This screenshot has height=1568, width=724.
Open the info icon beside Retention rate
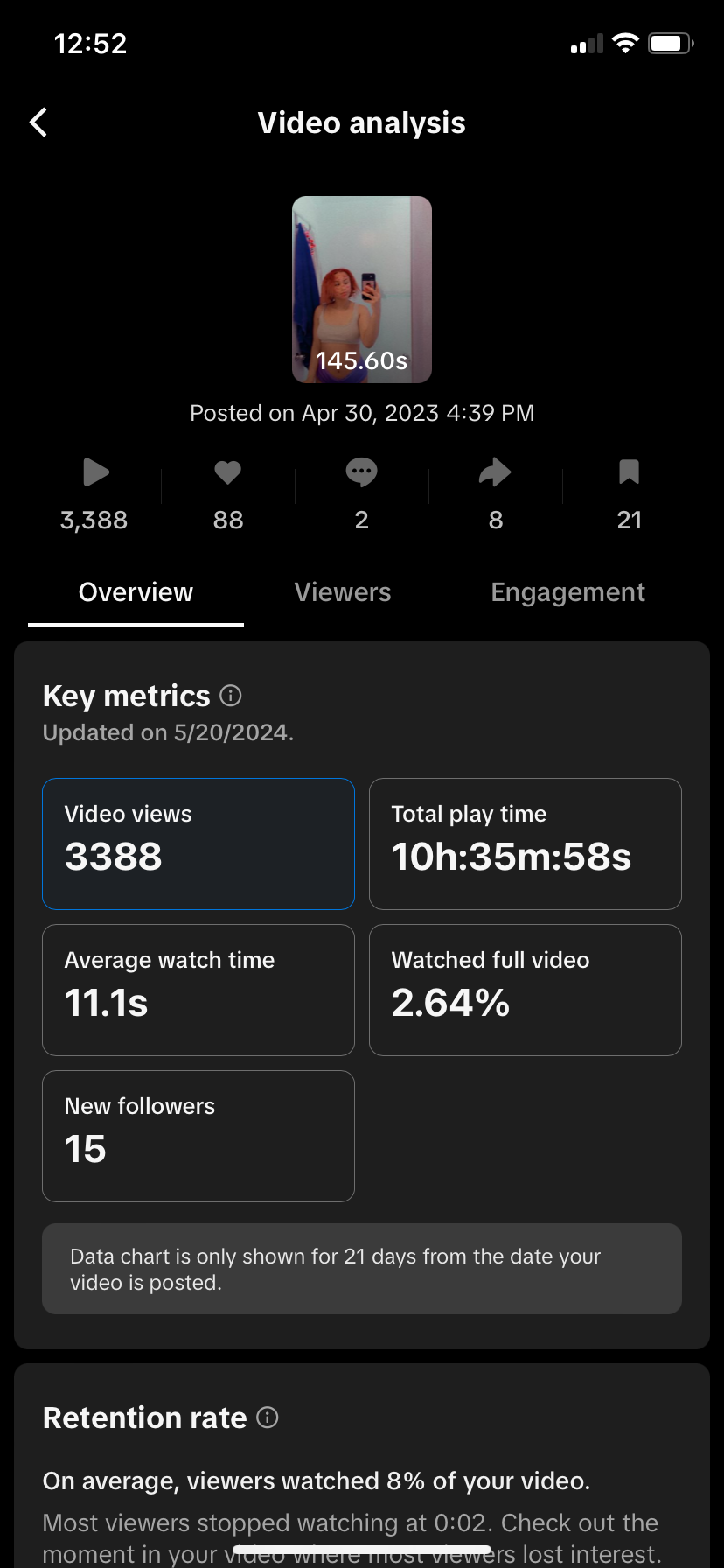click(268, 1417)
